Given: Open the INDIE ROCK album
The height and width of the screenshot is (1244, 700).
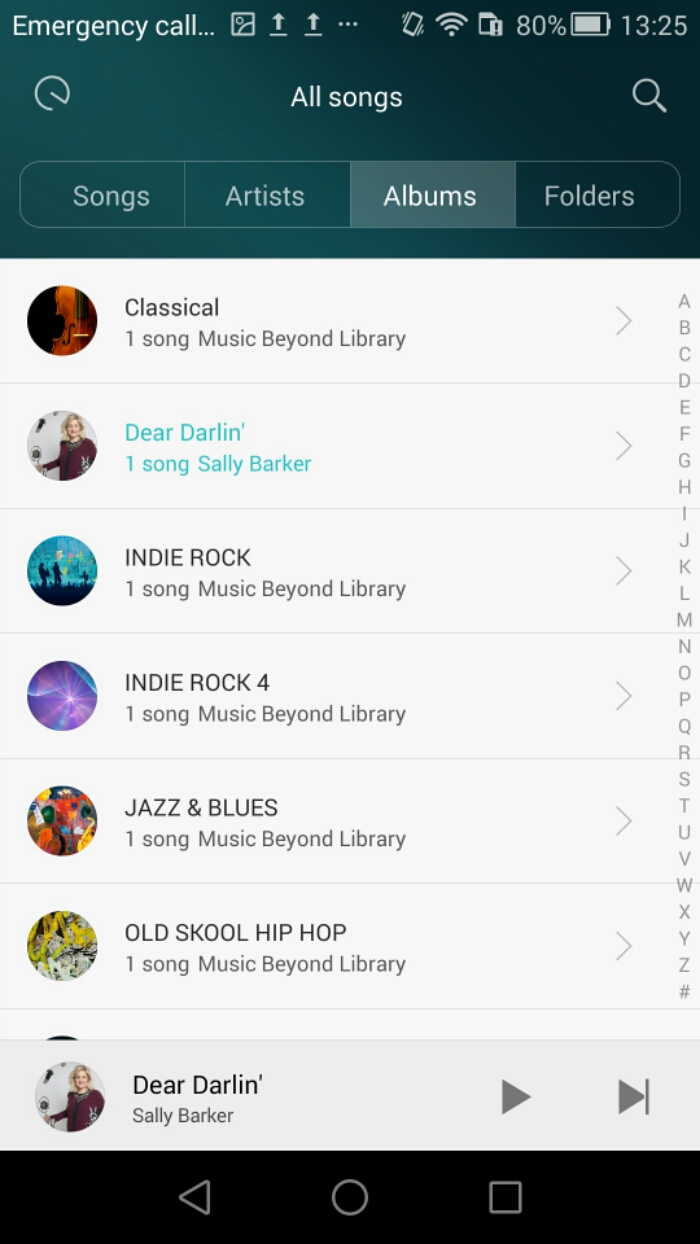Looking at the screenshot, I should point(330,571).
